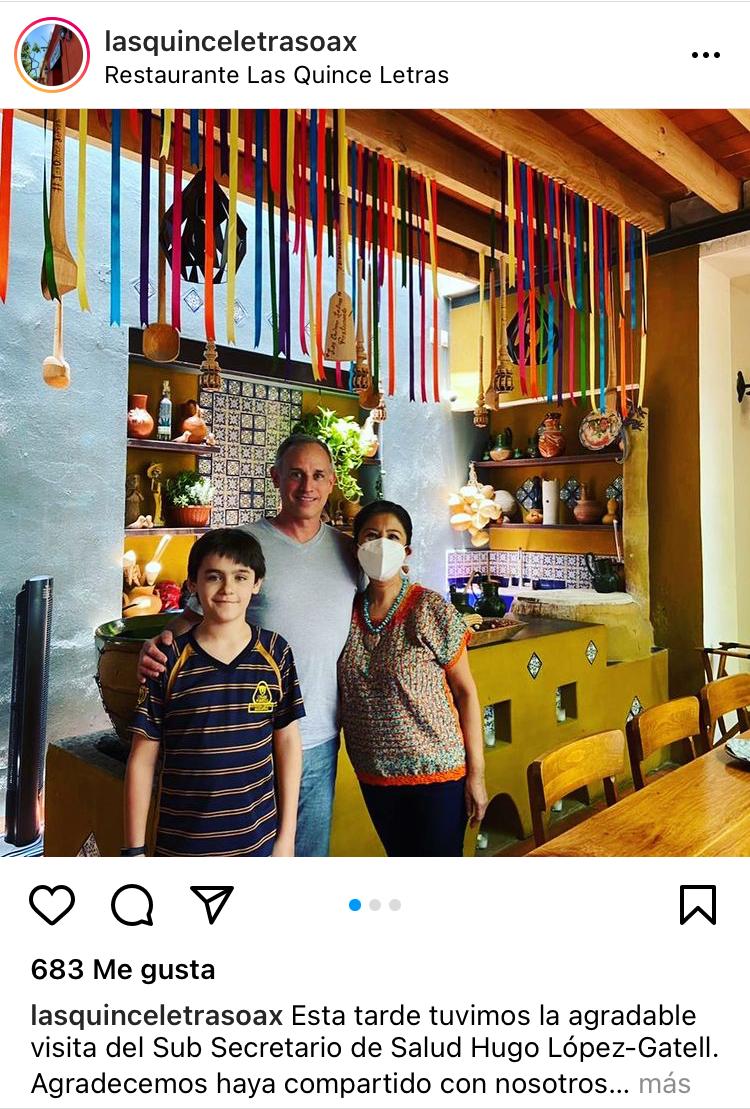This screenshot has height=1109, width=750.
Task: Open lasquinceletrasoax username in header
Action: click(x=230, y=42)
